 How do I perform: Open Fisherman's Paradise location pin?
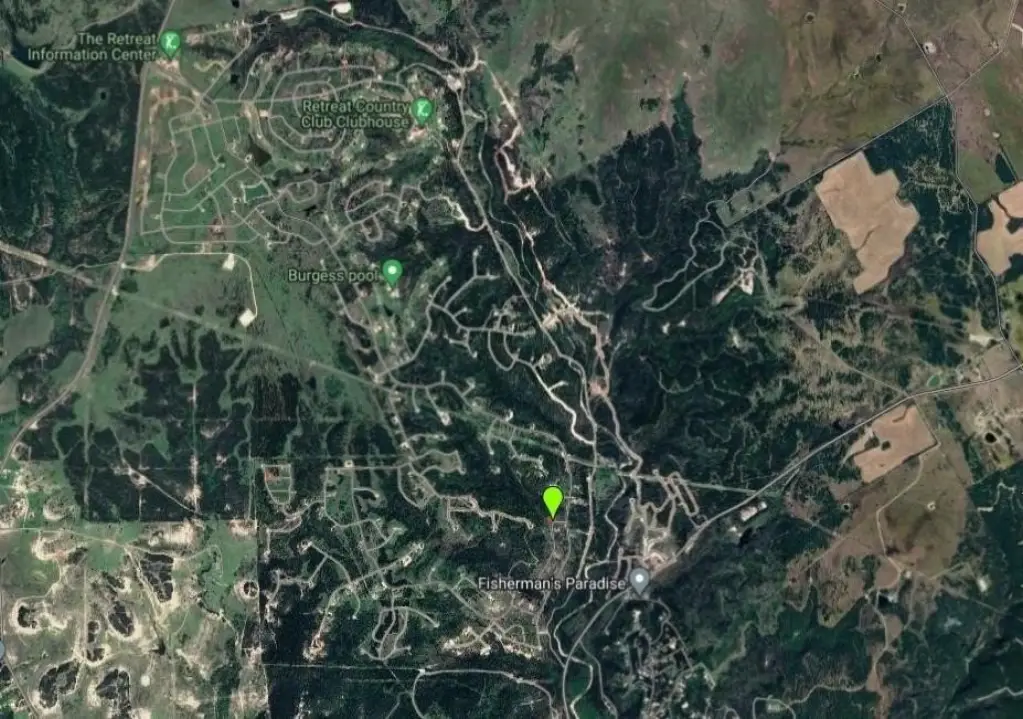[640, 580]
